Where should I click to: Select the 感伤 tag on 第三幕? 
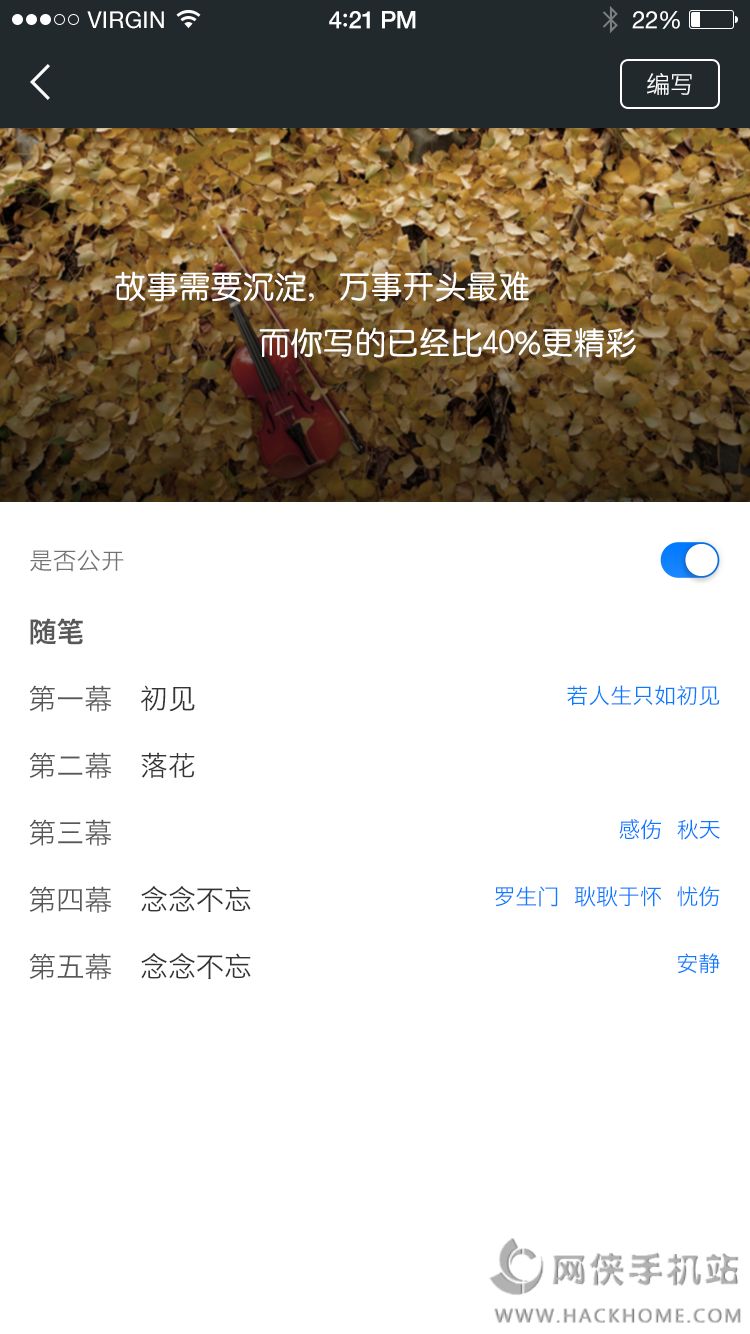pos(638,830)
